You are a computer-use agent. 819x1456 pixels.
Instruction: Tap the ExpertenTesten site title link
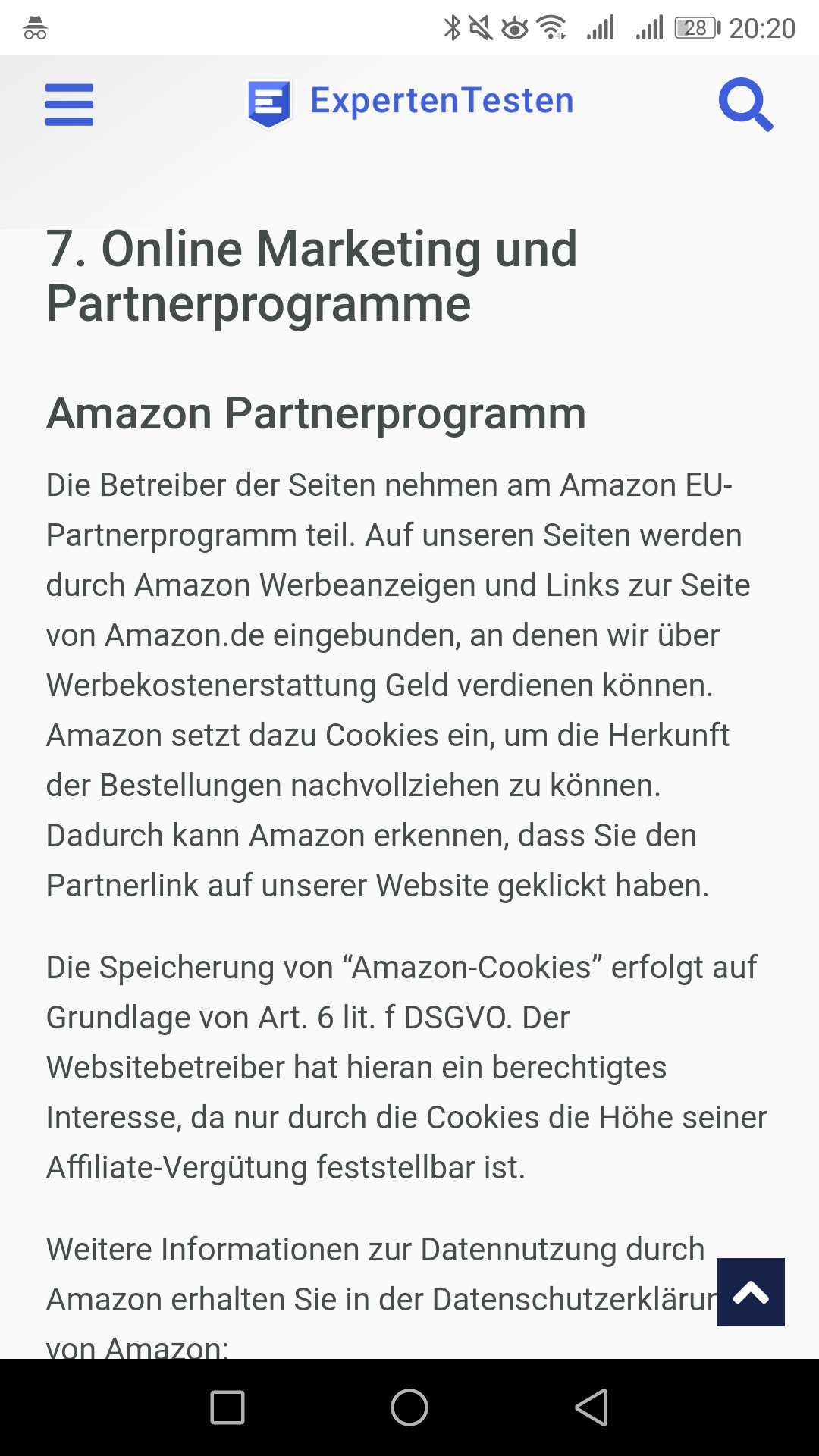click(441, 101)
